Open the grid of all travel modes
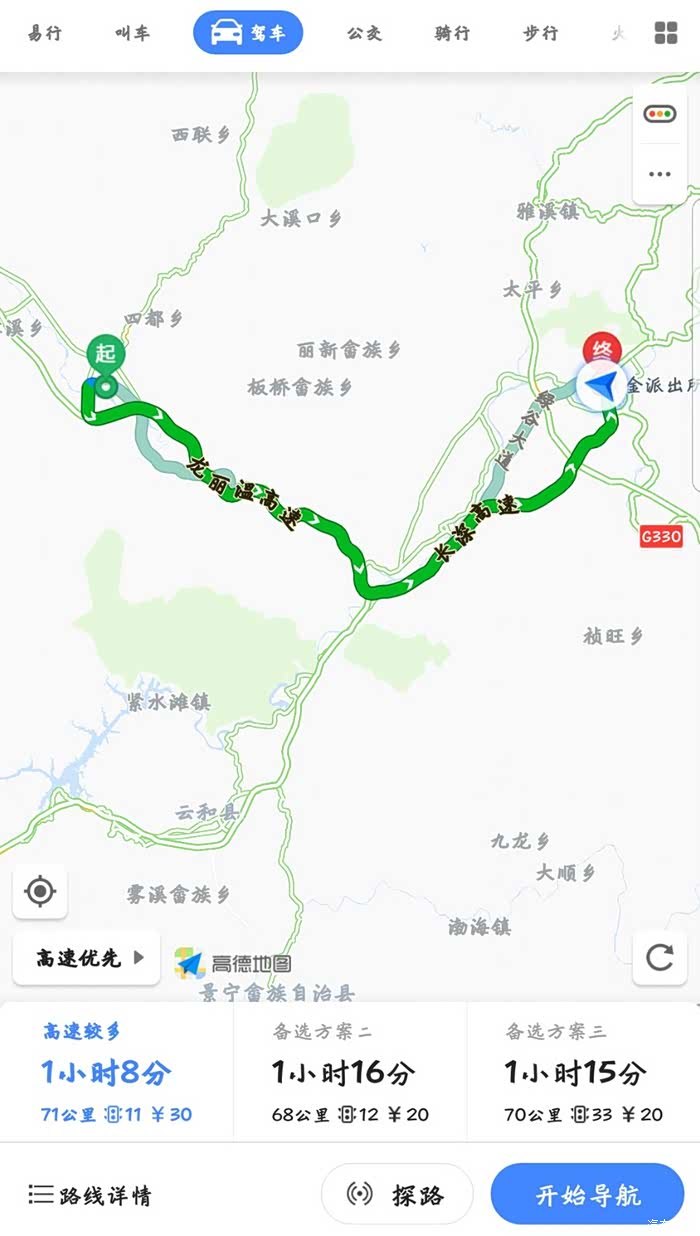Screen dimensions: 700x1236 666,34
